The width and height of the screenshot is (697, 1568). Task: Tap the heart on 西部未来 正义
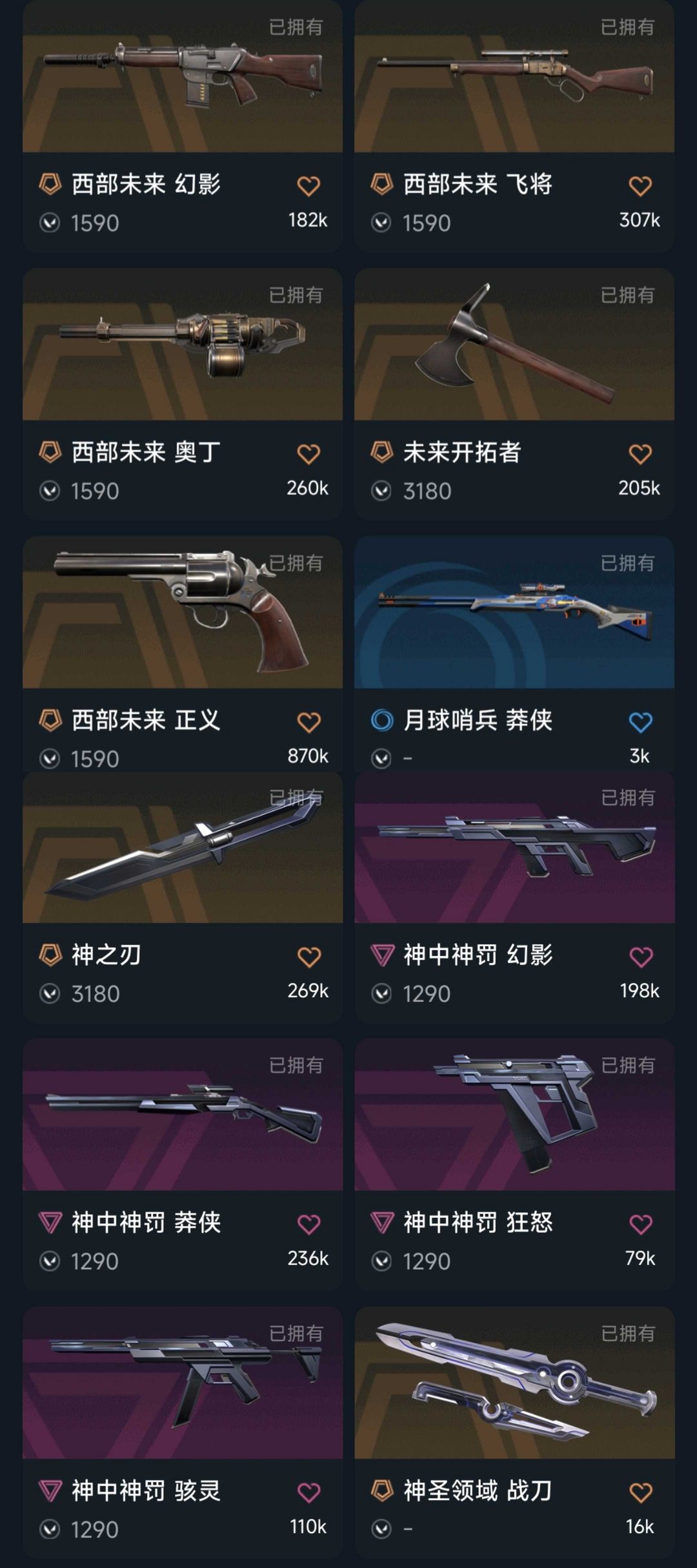308,722
